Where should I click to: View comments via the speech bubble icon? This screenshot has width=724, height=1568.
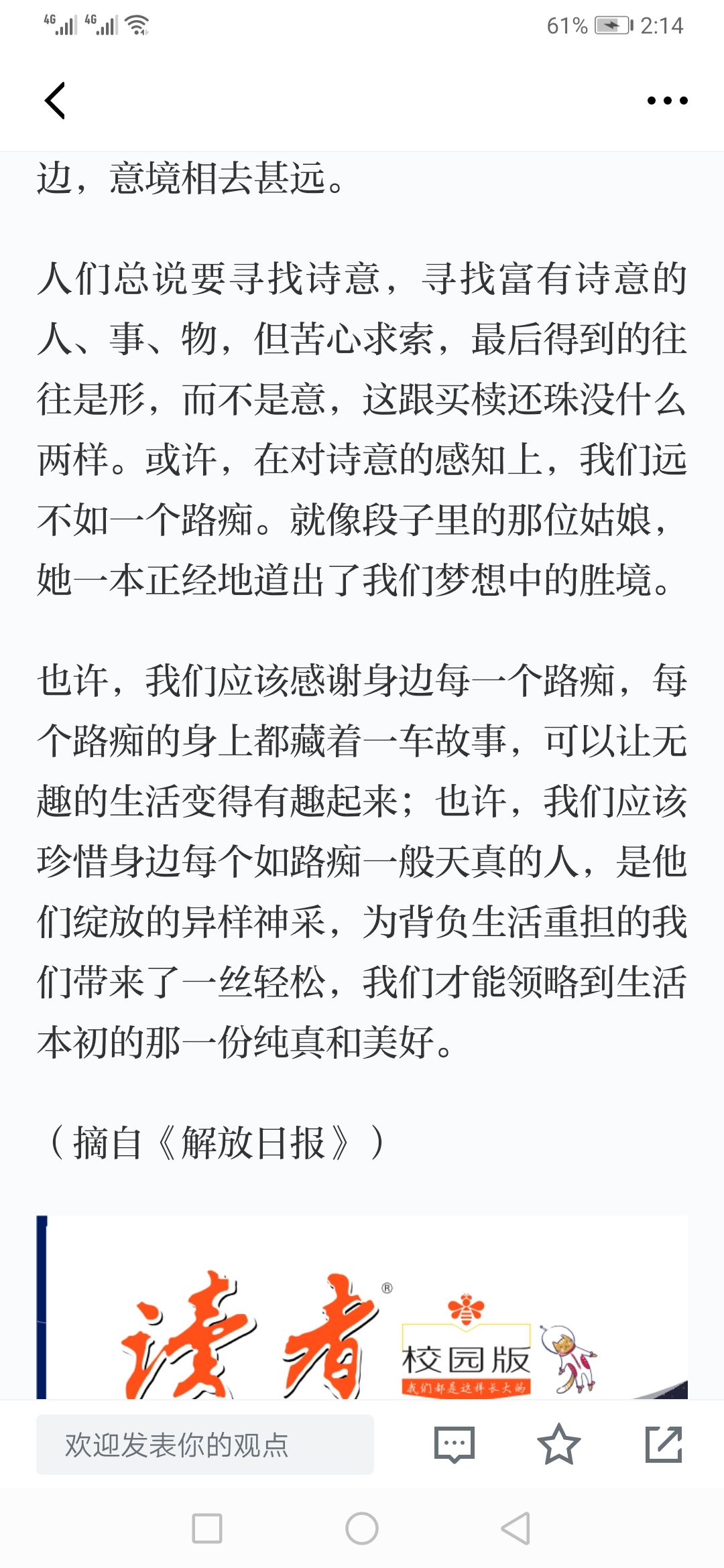(455, 1445)
